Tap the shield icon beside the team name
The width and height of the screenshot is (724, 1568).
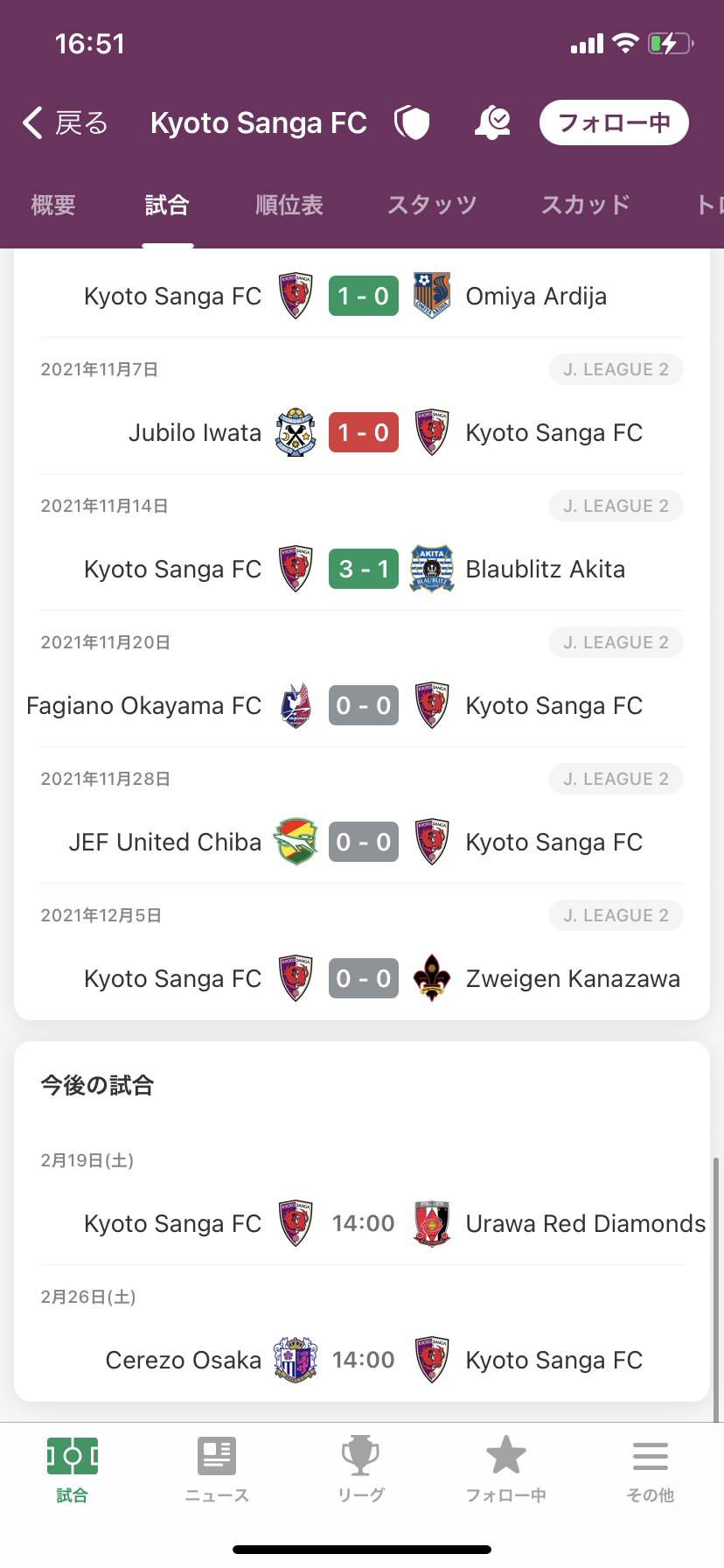pos(412,123)
